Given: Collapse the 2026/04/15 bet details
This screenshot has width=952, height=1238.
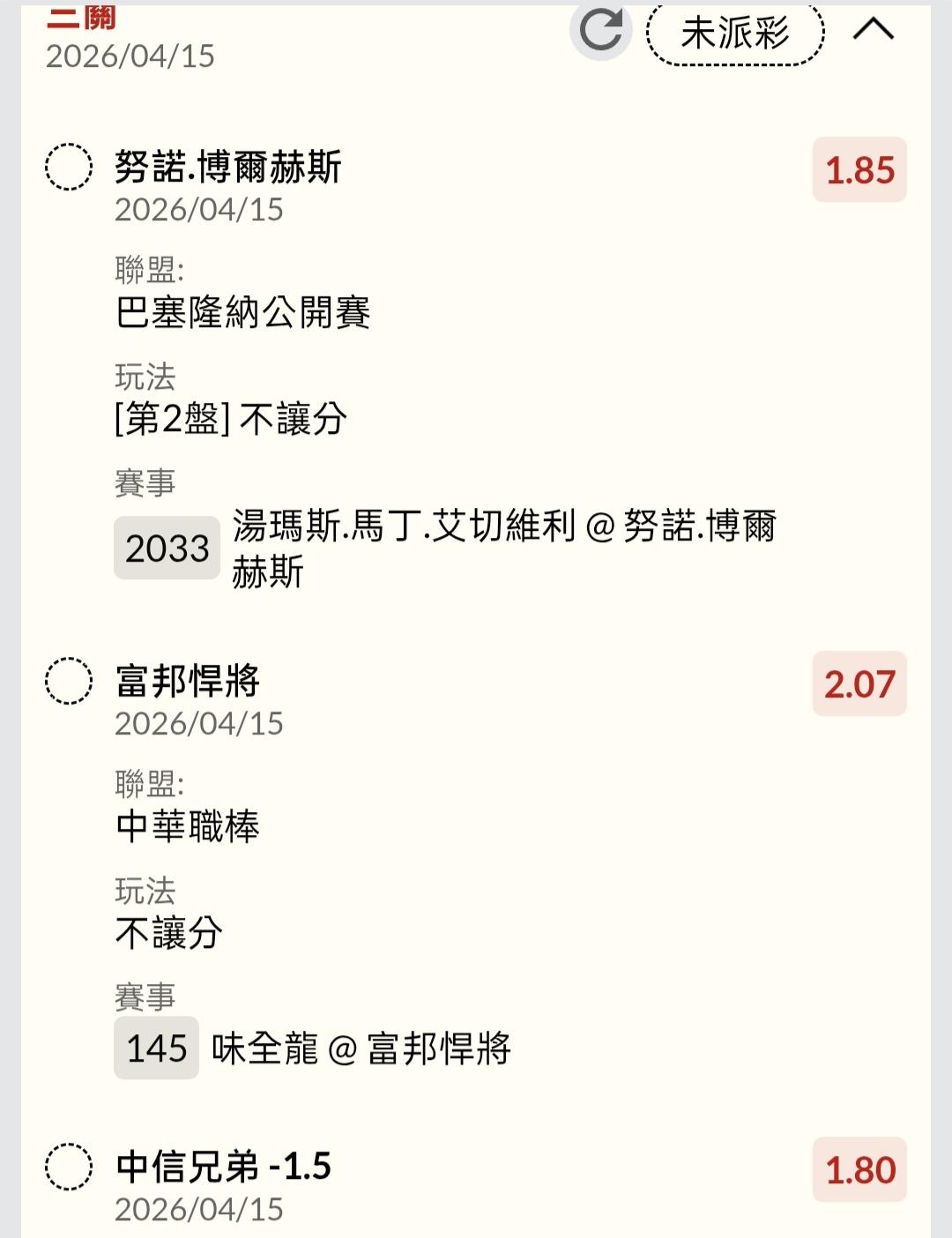Looking at the screenshot, I should 873,31.
